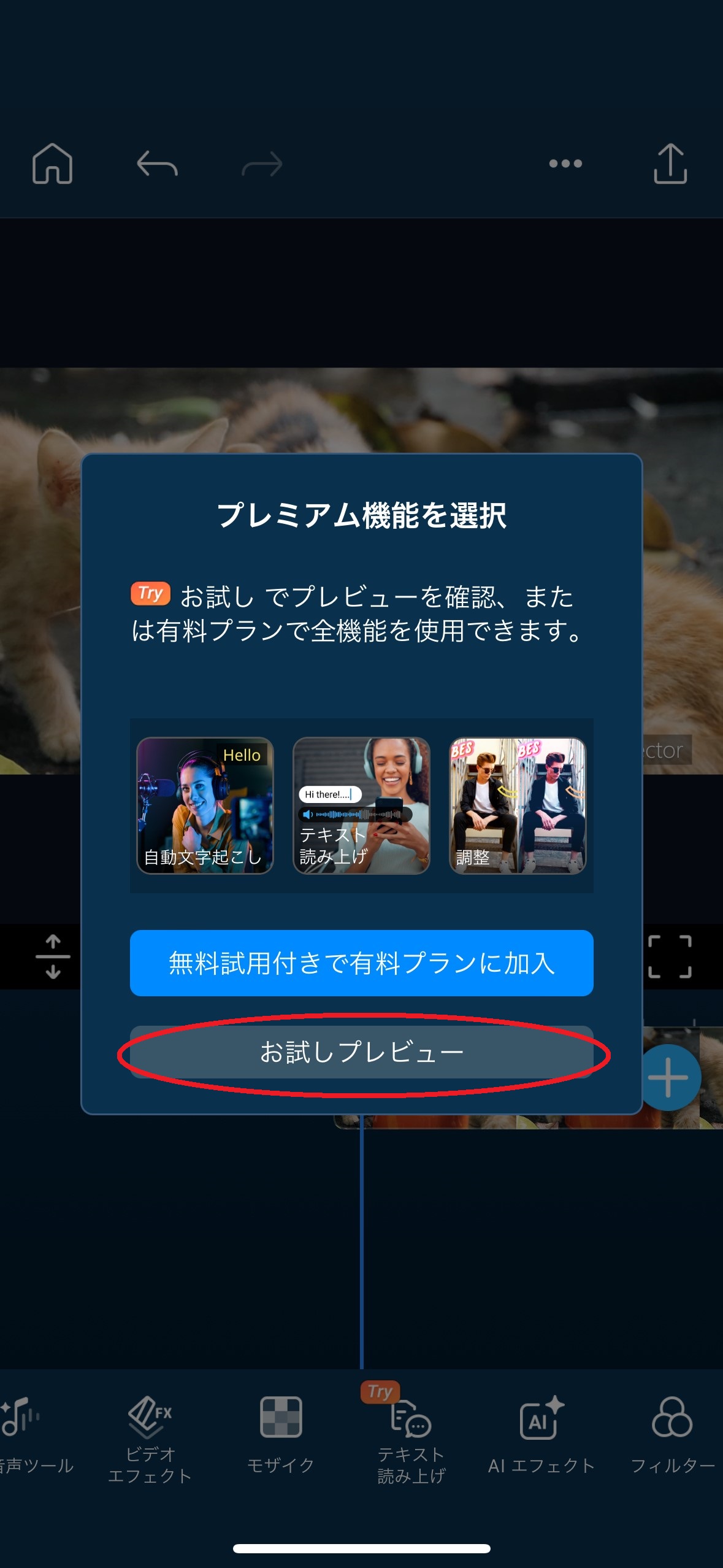Go to the home screen icon
This screenshot has height=1568, width=723.
[x=52, y=164]
